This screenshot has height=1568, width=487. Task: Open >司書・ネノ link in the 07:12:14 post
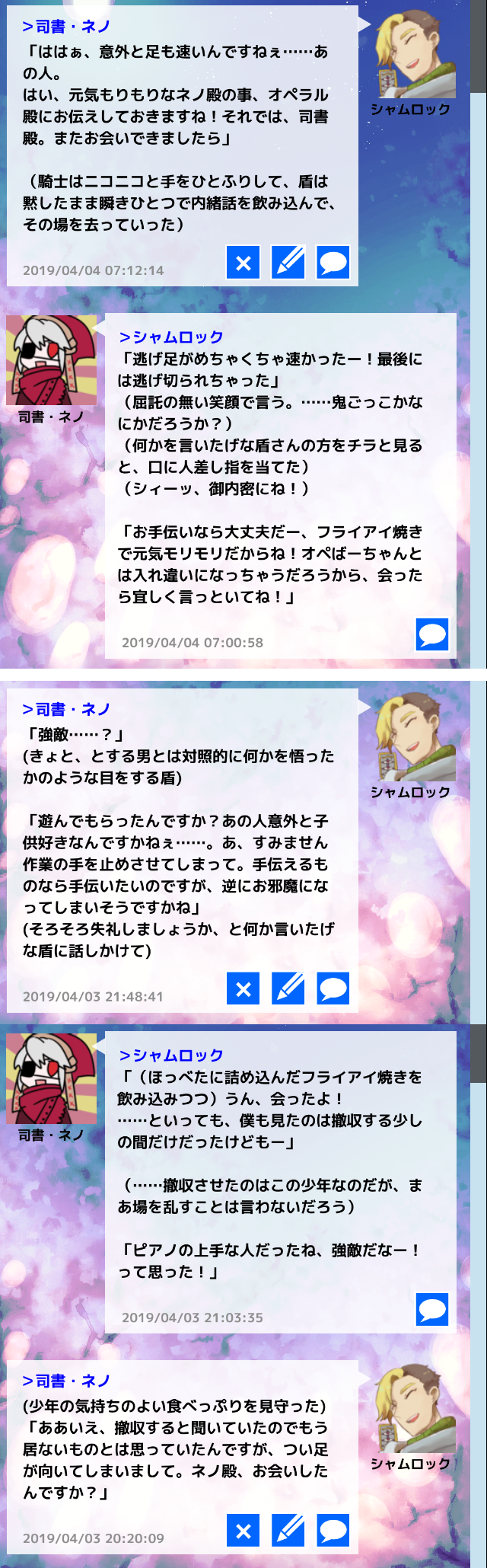67,27
